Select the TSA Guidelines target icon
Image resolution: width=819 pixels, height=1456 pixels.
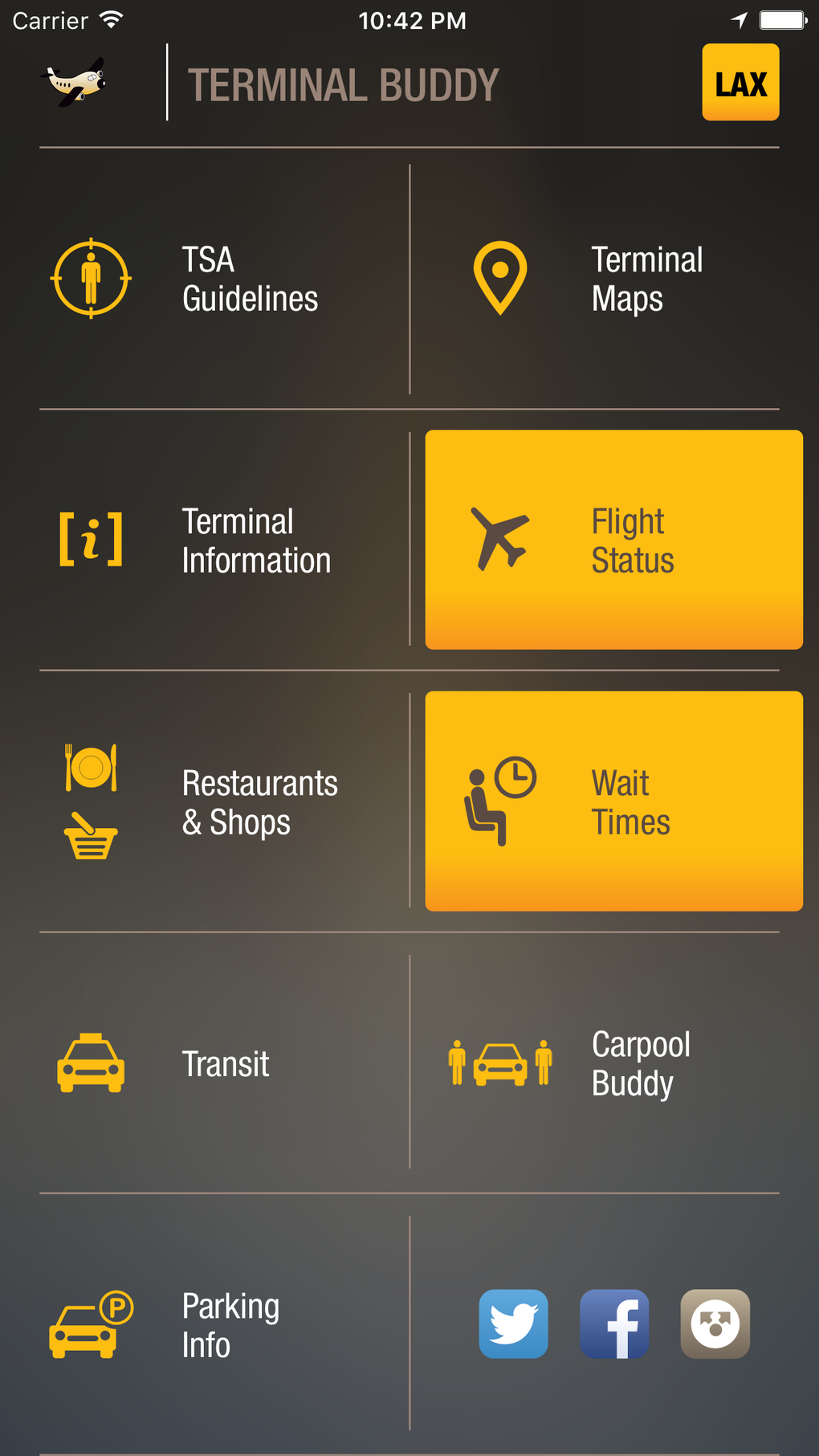(x=91, y=278)
